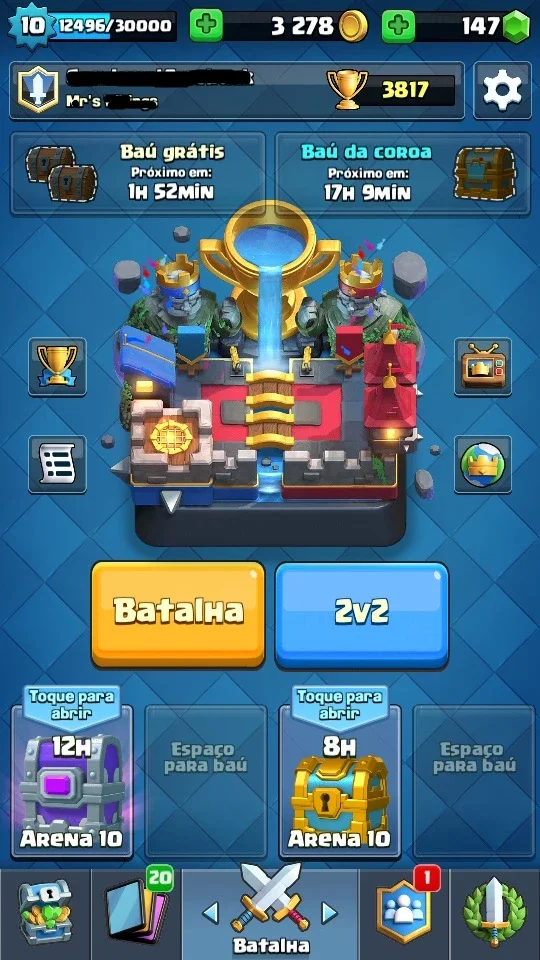Open the Baú da coroa crown chest
This screenshot has width=540, height=960.
coord(403,174)
